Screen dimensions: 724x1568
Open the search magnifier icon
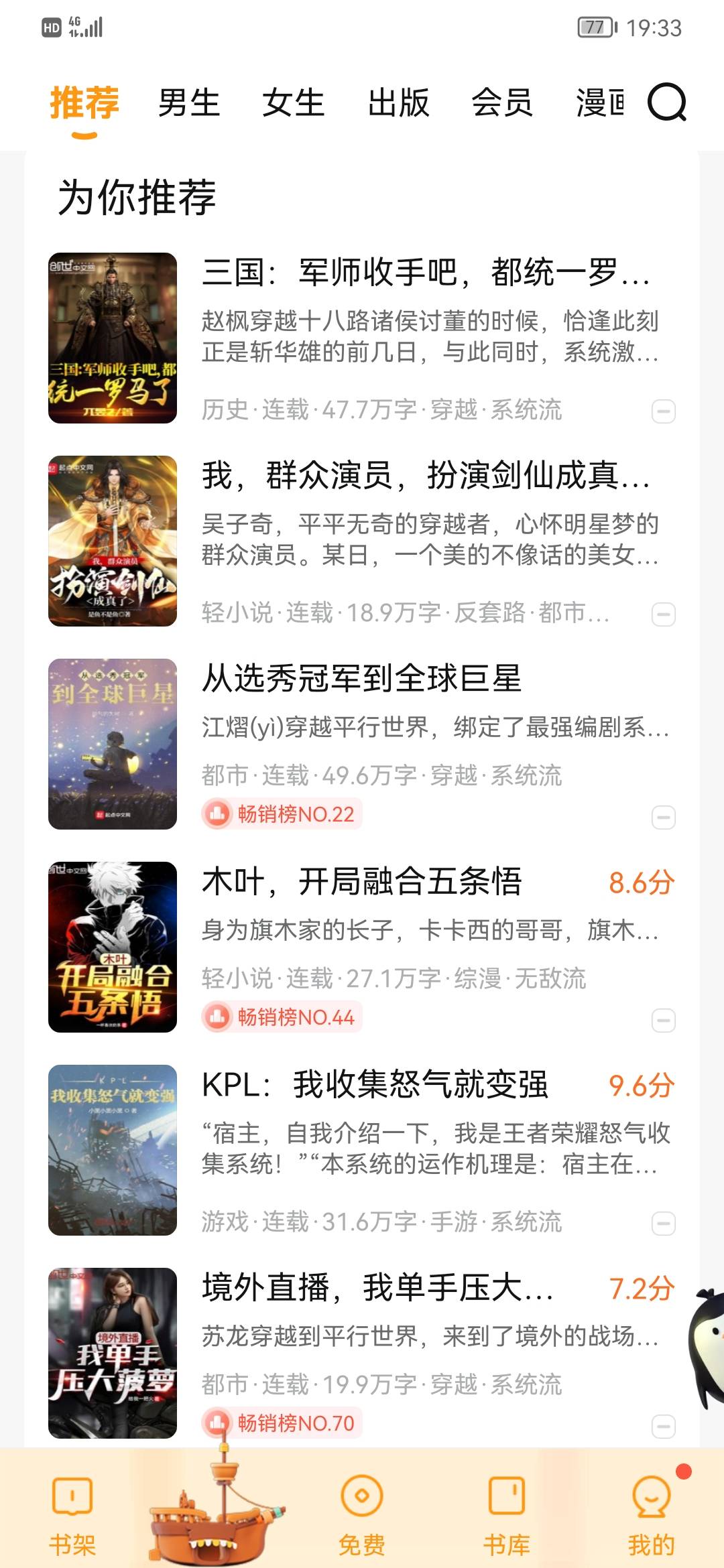coord(666,103)
